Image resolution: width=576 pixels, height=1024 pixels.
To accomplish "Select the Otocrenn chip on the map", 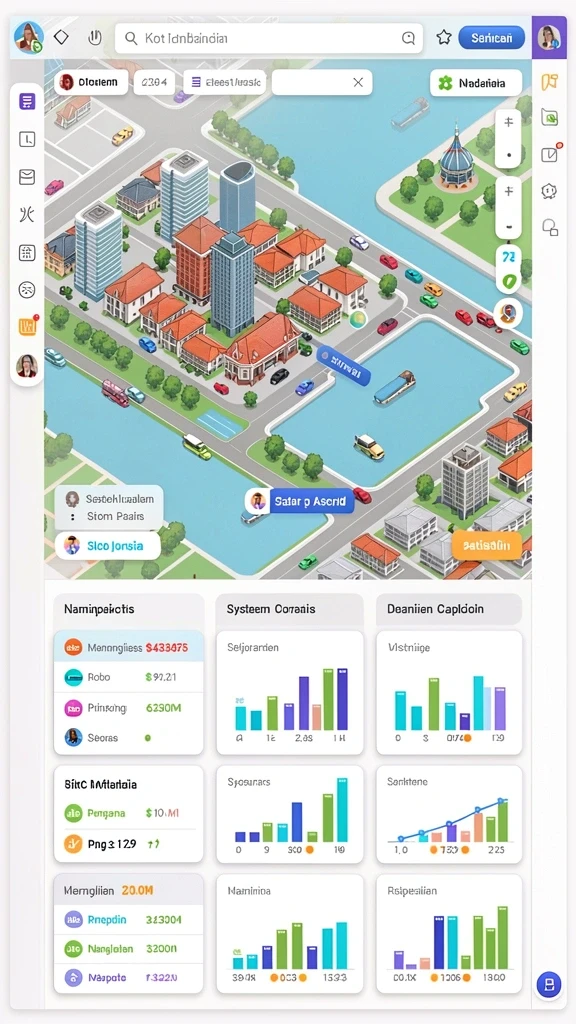I will [x=91, y=82].
